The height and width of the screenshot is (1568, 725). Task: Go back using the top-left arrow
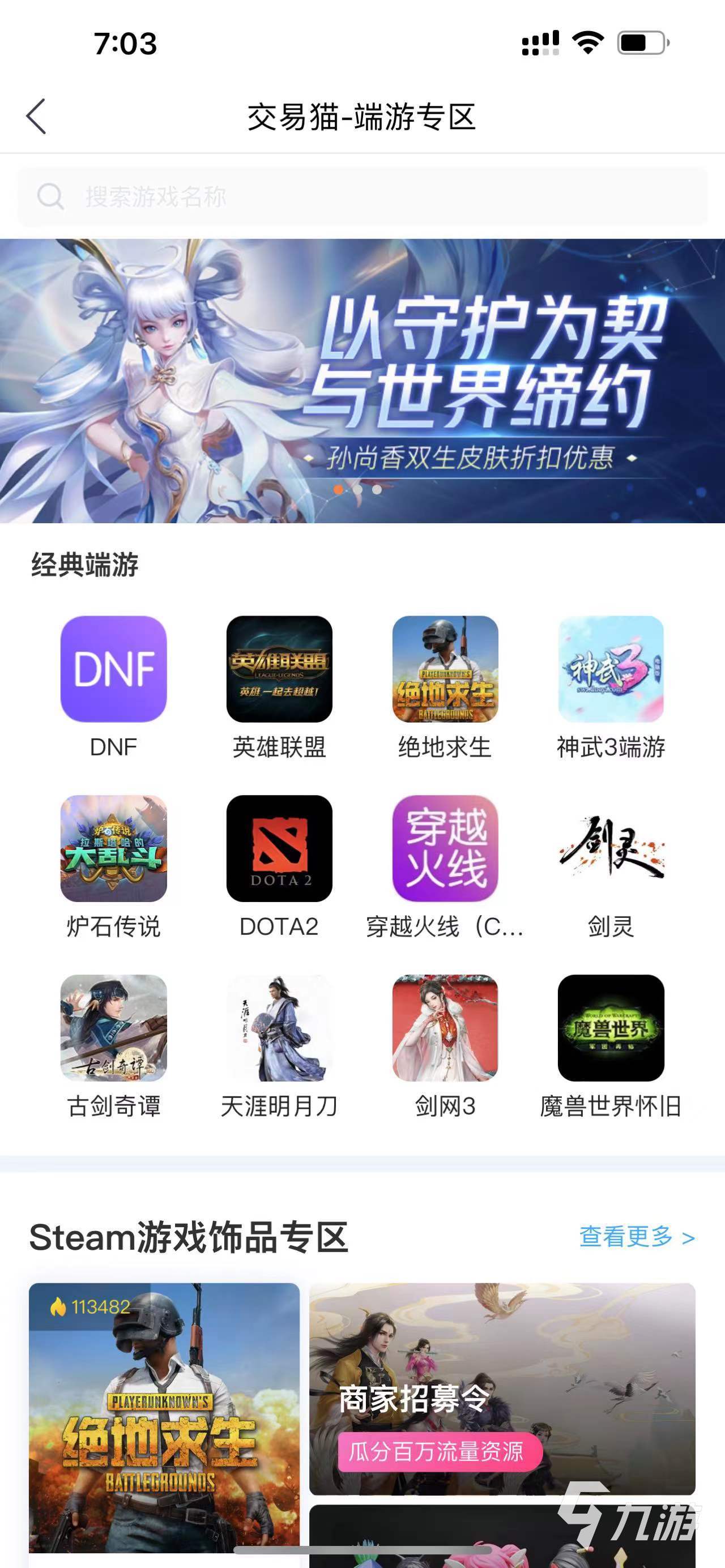(36, 116)
